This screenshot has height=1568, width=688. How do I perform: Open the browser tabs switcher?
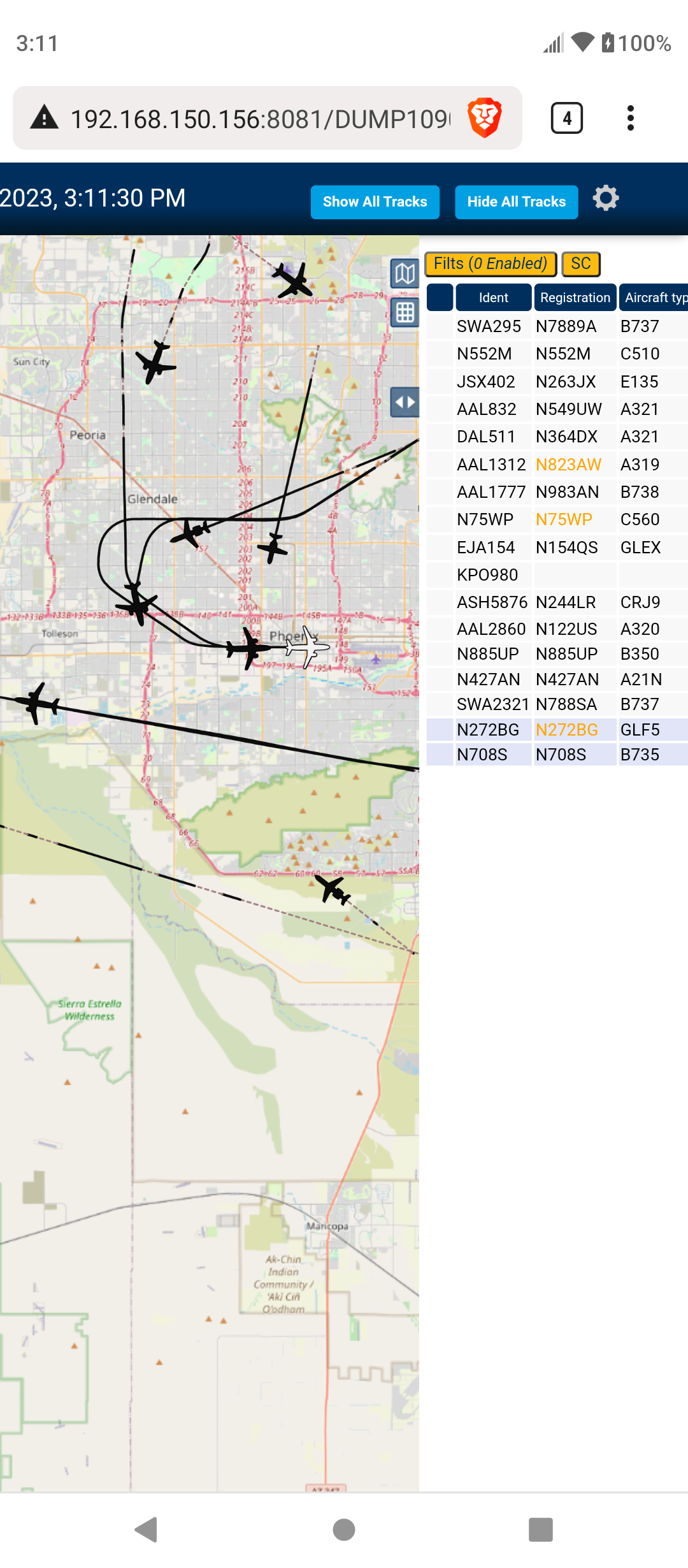[566, 118]
